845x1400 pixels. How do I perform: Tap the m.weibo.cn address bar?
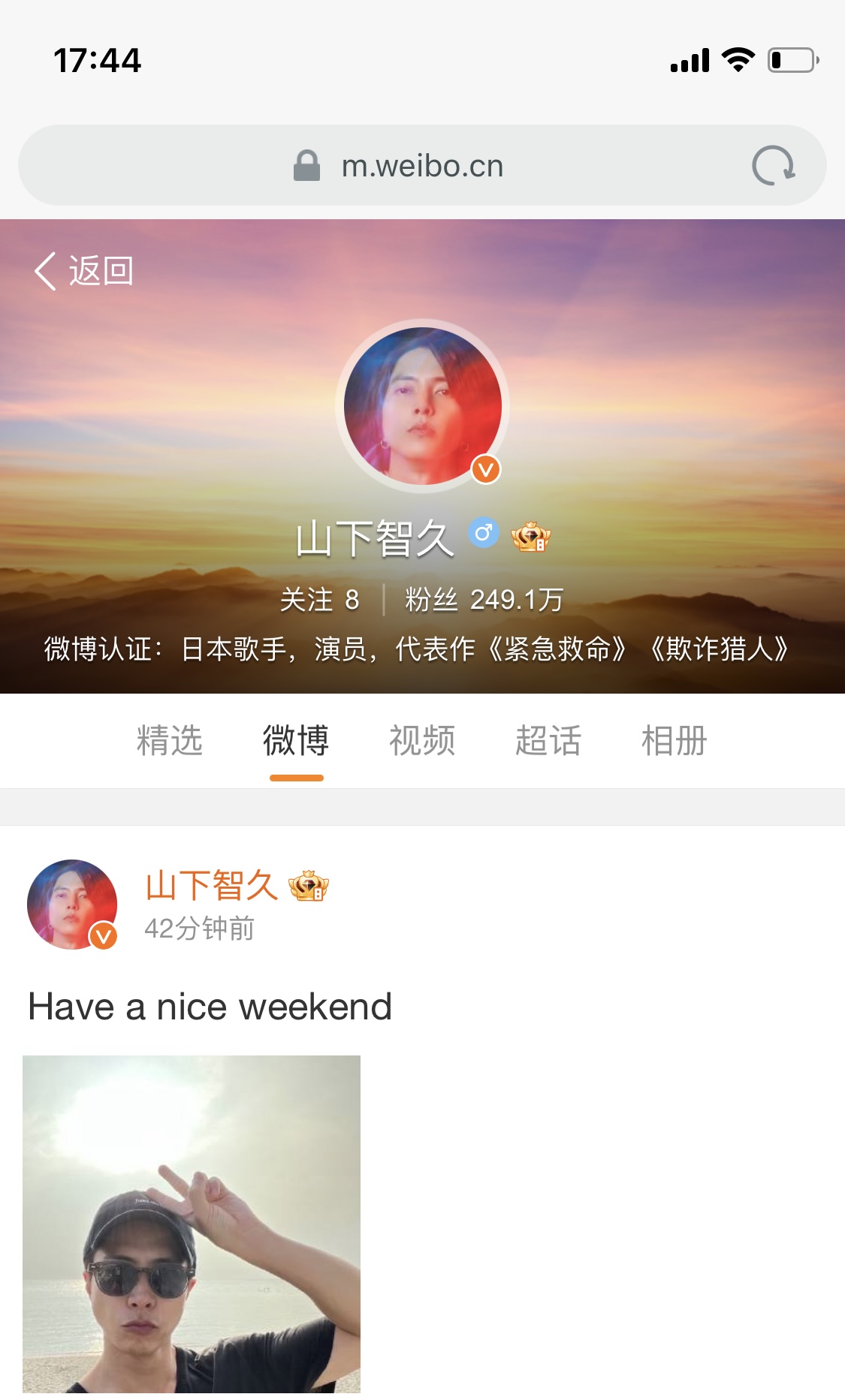click(x=422, y=165)
